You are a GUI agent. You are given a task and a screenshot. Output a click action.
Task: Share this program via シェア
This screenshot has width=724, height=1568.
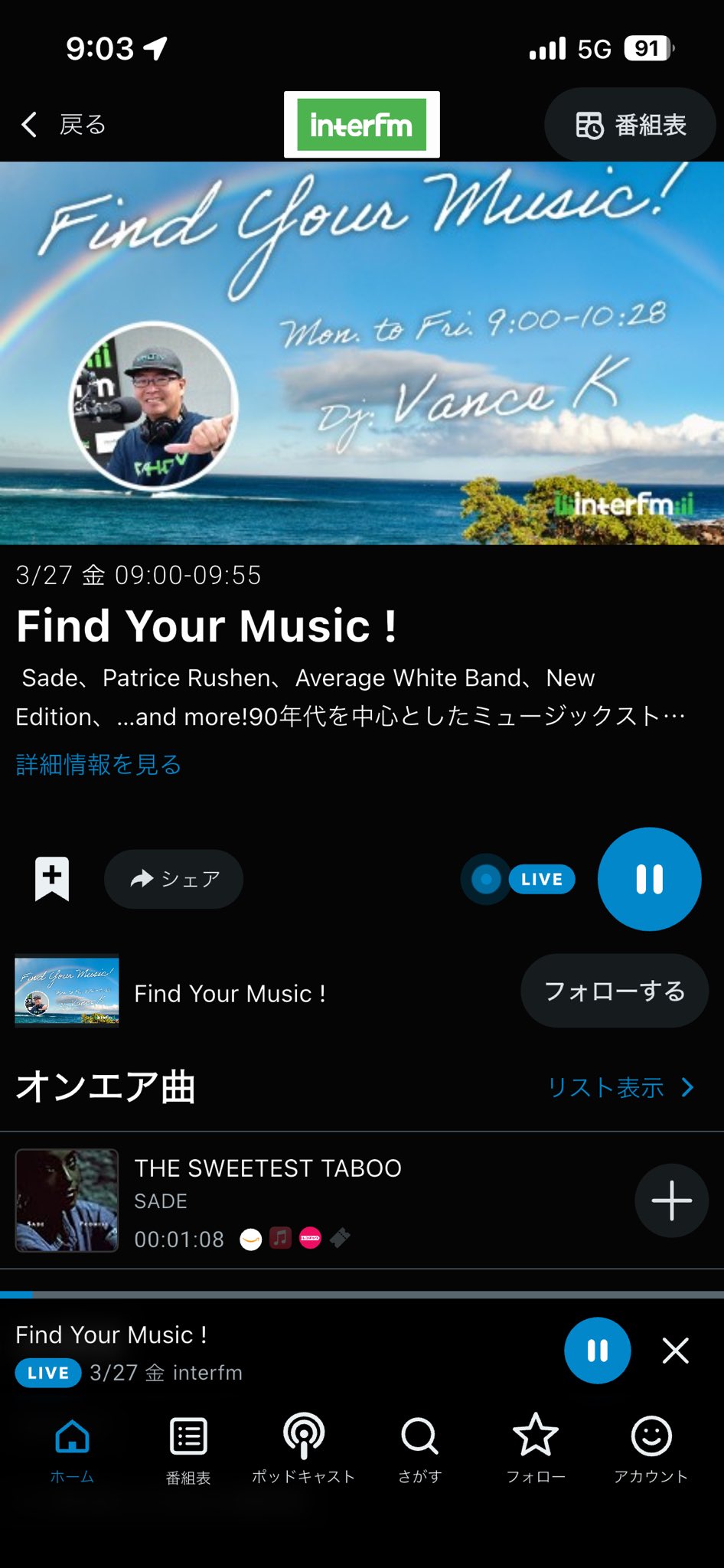pyautogui.click(x=174, y=879)
